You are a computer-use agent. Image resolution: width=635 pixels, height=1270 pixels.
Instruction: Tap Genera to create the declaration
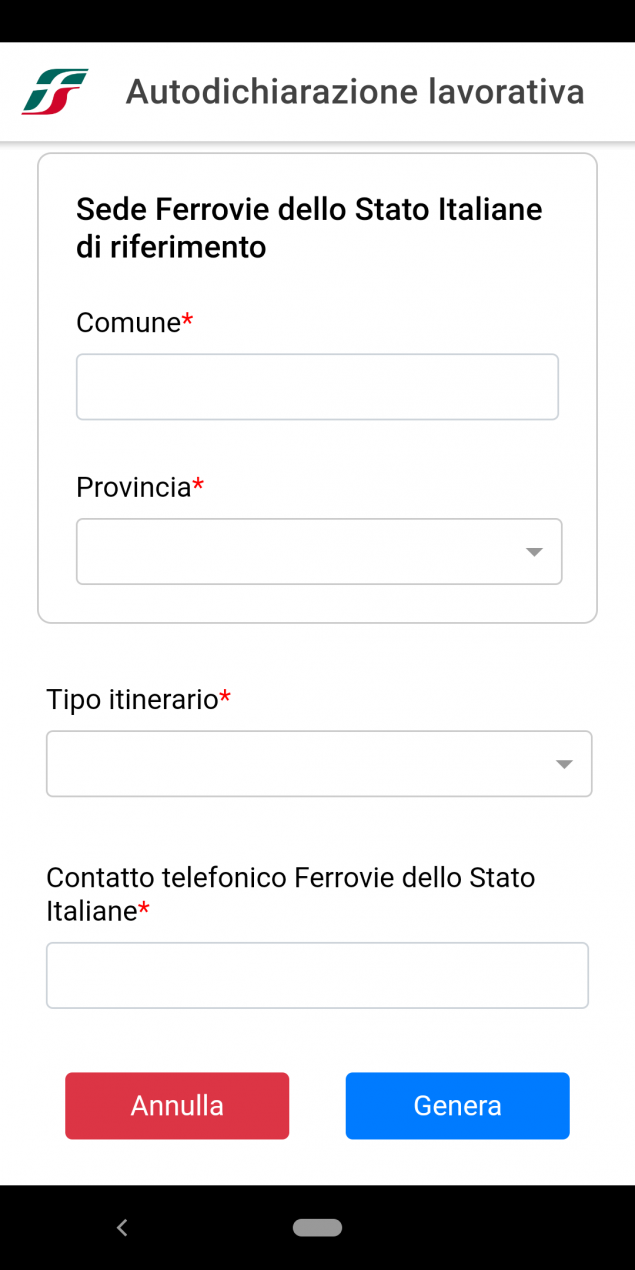pos(458,1106)
